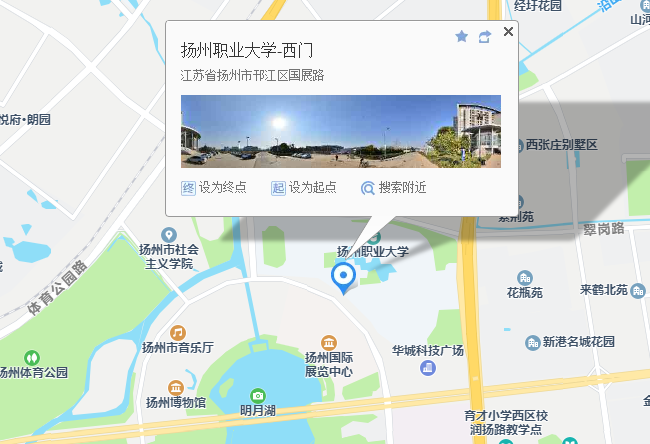Favorite this location with the star icon
The image size is (650, 444).
pos(461,36)
